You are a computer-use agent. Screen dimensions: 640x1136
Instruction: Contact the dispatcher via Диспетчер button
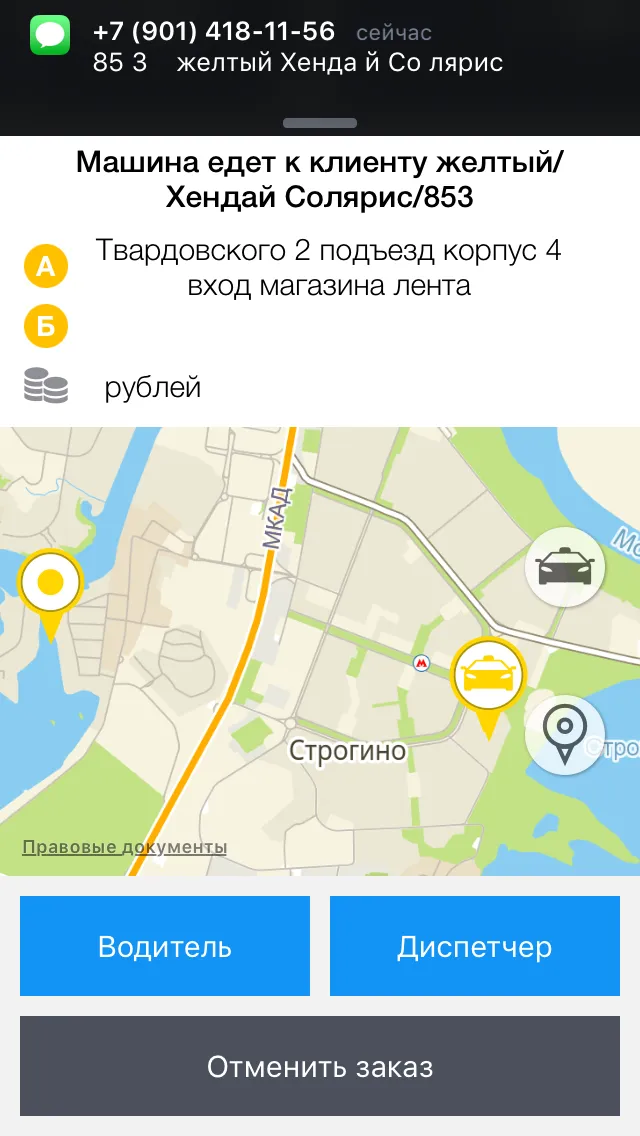[x=475, y=946]
